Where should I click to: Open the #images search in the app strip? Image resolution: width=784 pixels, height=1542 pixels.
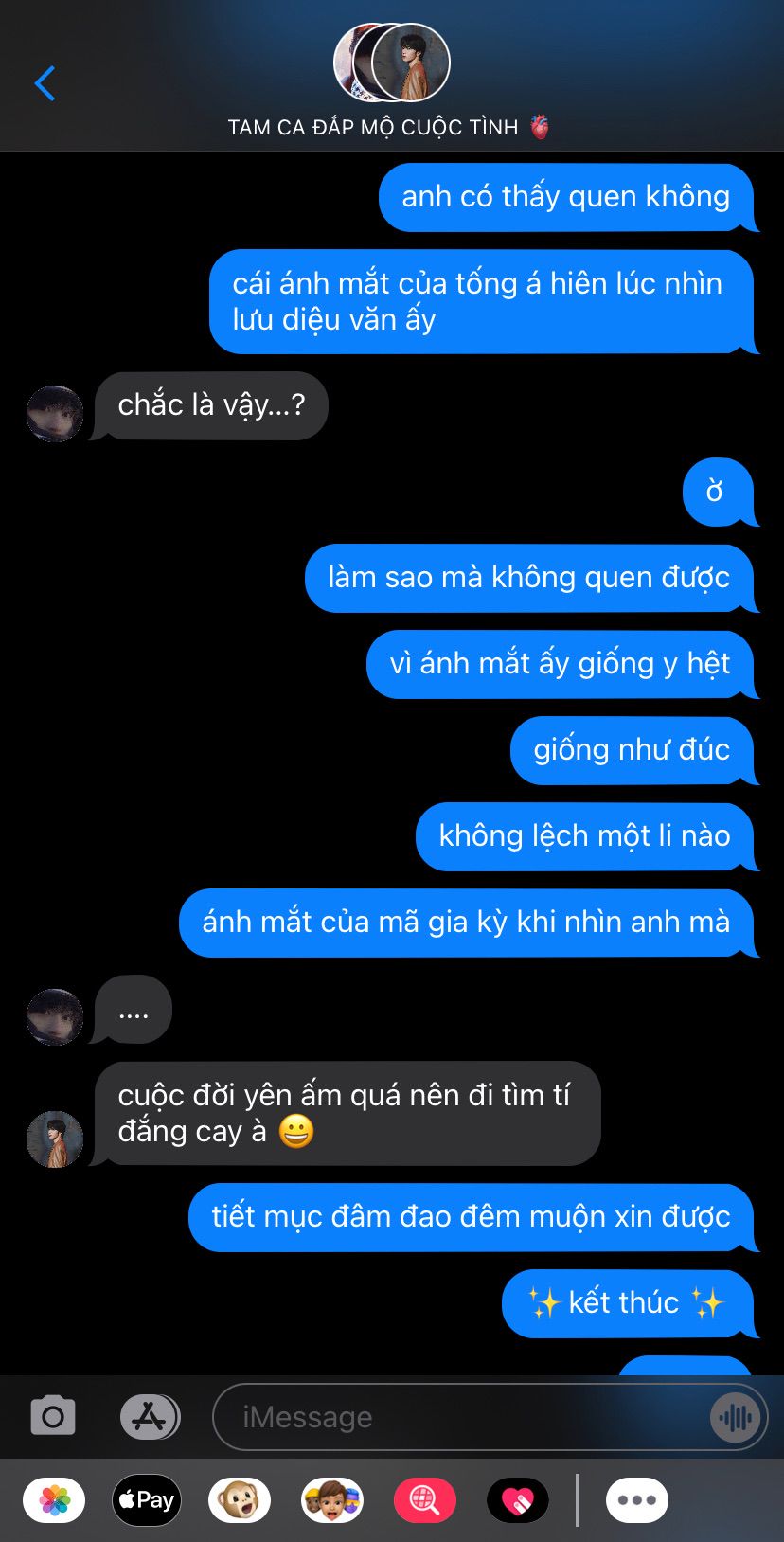425,1500
